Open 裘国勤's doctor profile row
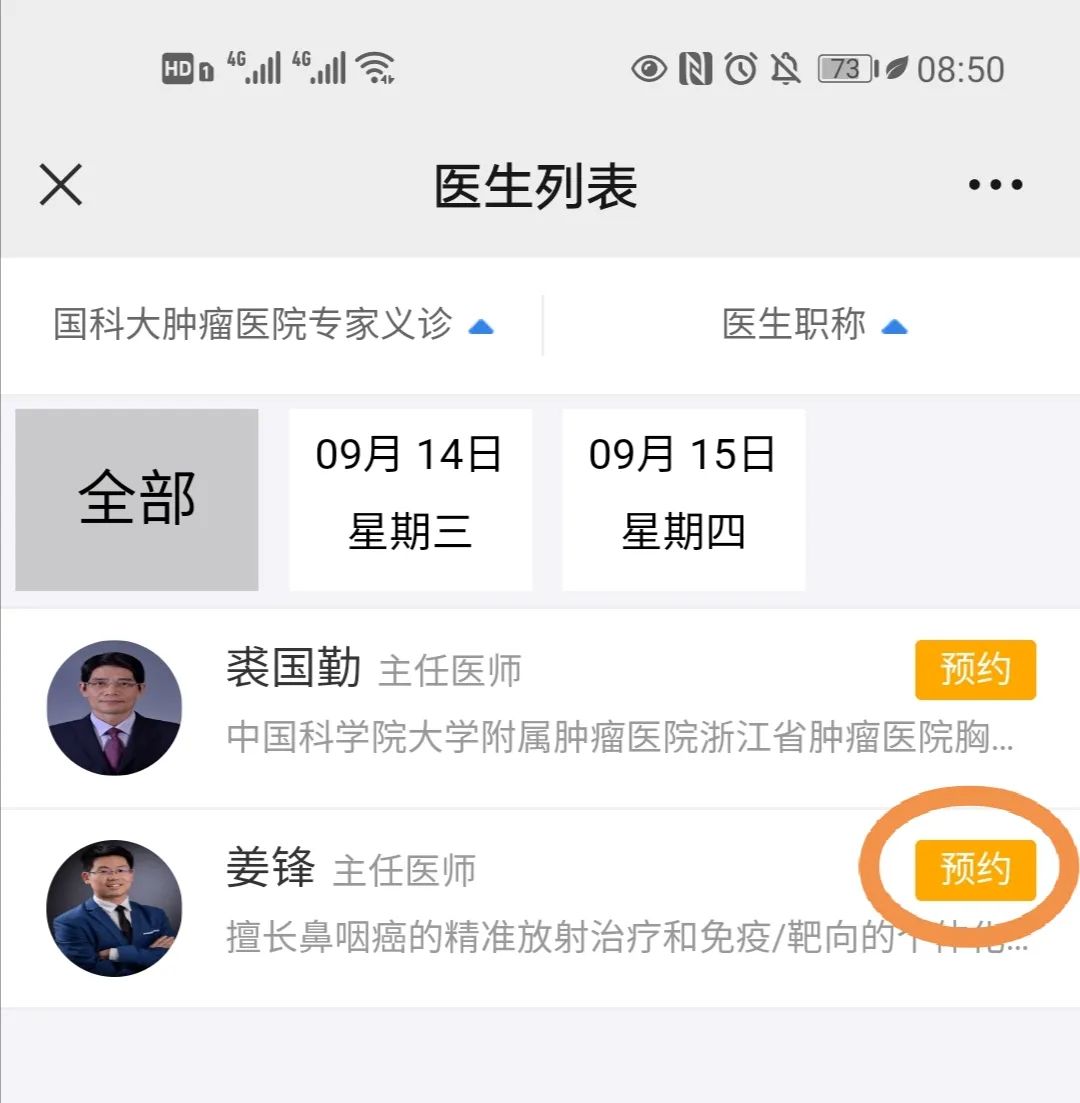The width and height of the screenshot is (1080, 1103). [x=500, y=708]
